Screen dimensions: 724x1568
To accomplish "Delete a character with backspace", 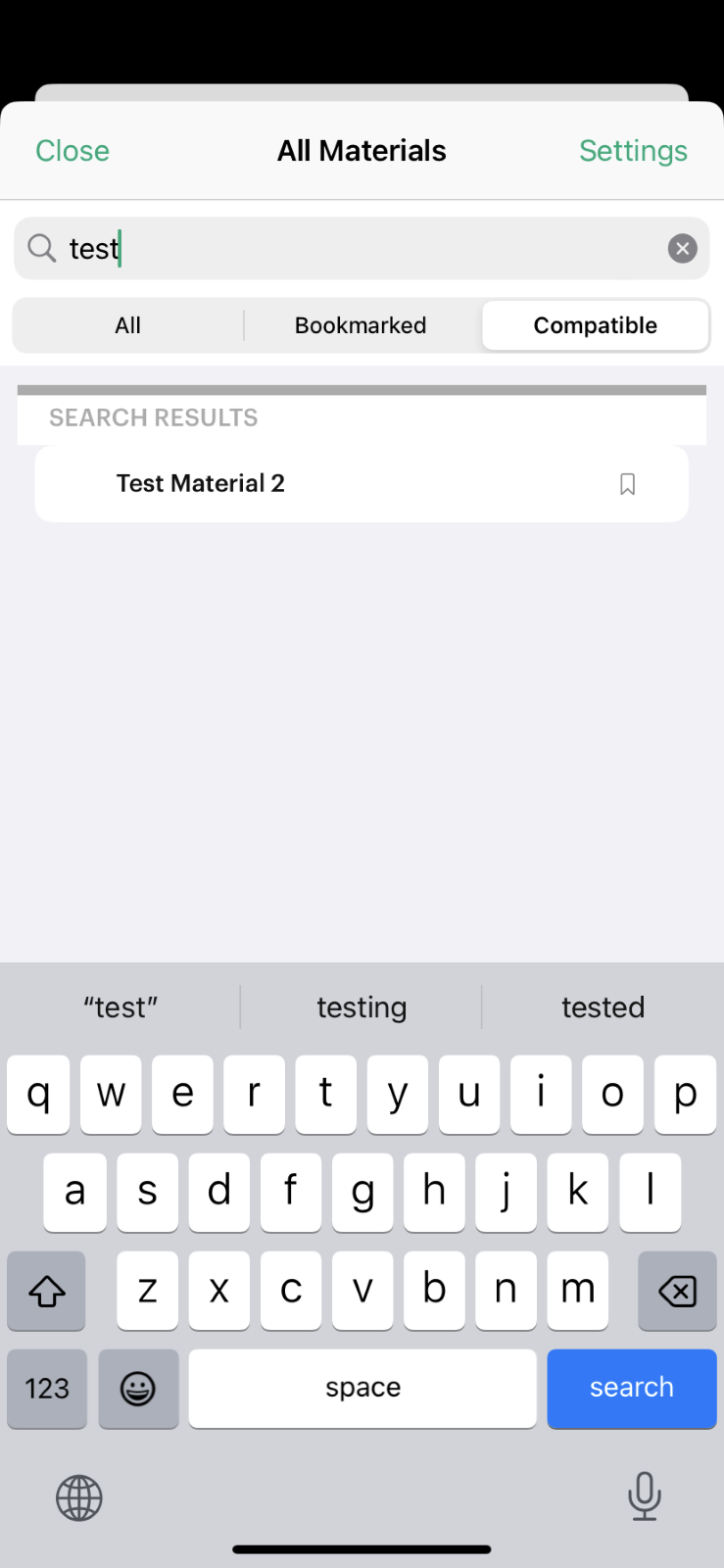I will pos(677,1291).
